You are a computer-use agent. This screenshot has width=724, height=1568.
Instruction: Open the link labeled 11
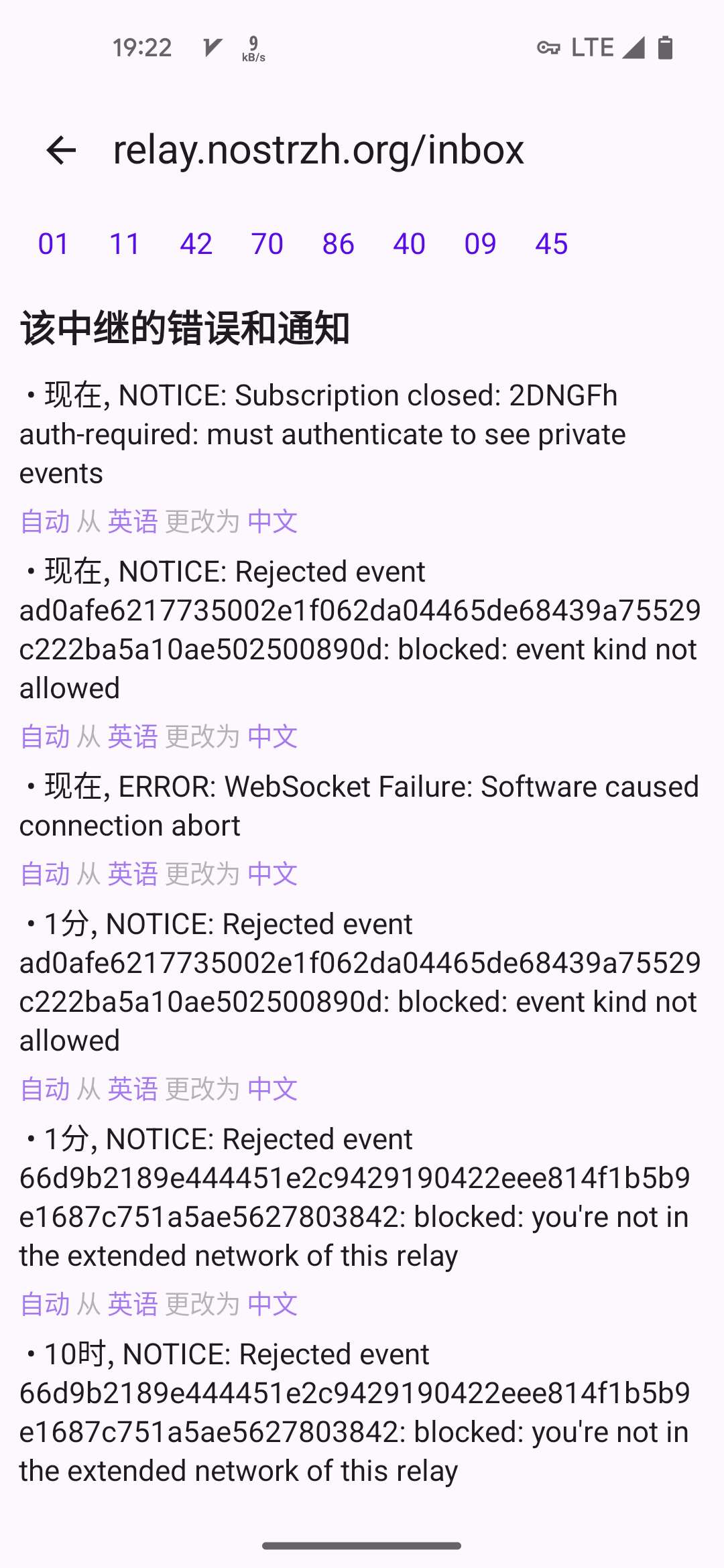click(x=125, y=244)
